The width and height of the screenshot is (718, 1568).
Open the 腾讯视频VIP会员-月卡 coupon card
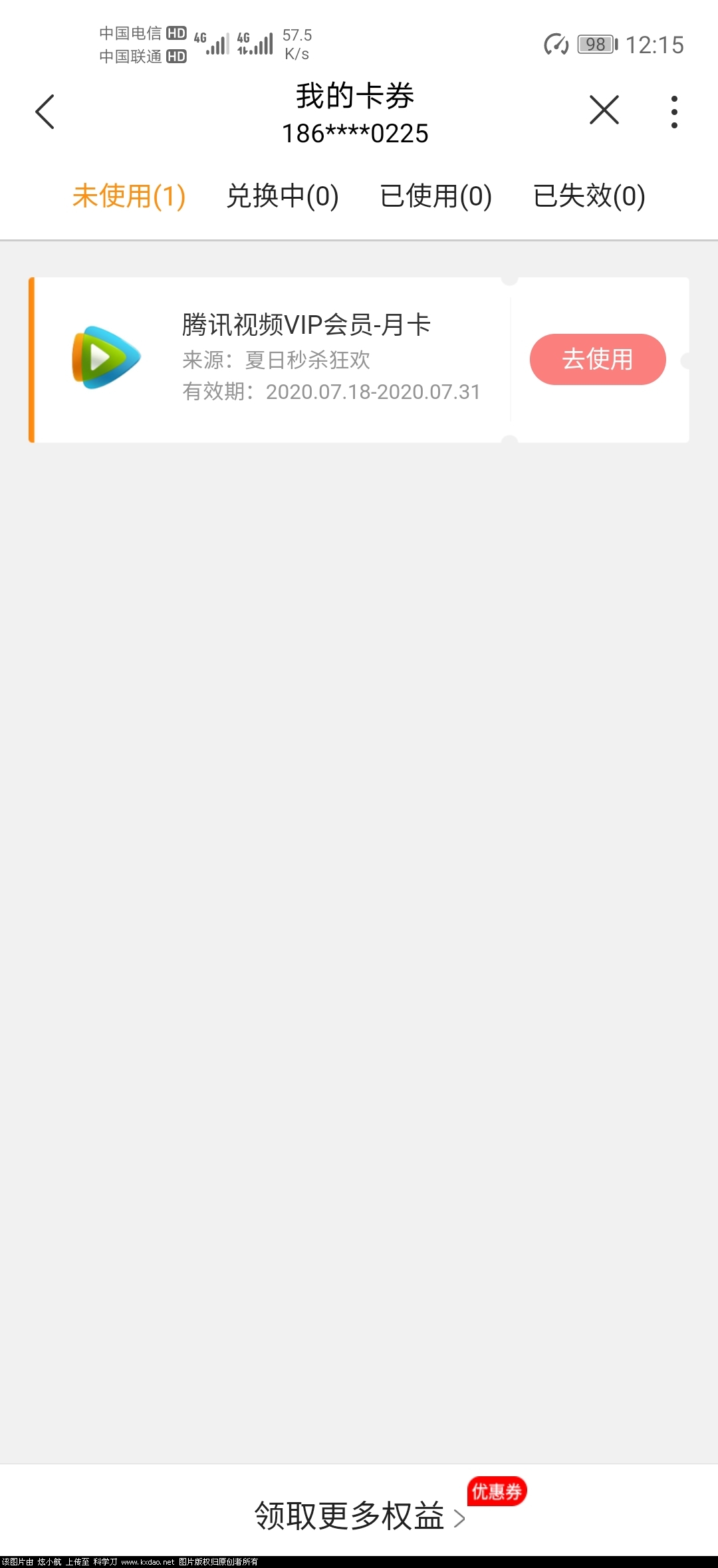tap(306, 359)
